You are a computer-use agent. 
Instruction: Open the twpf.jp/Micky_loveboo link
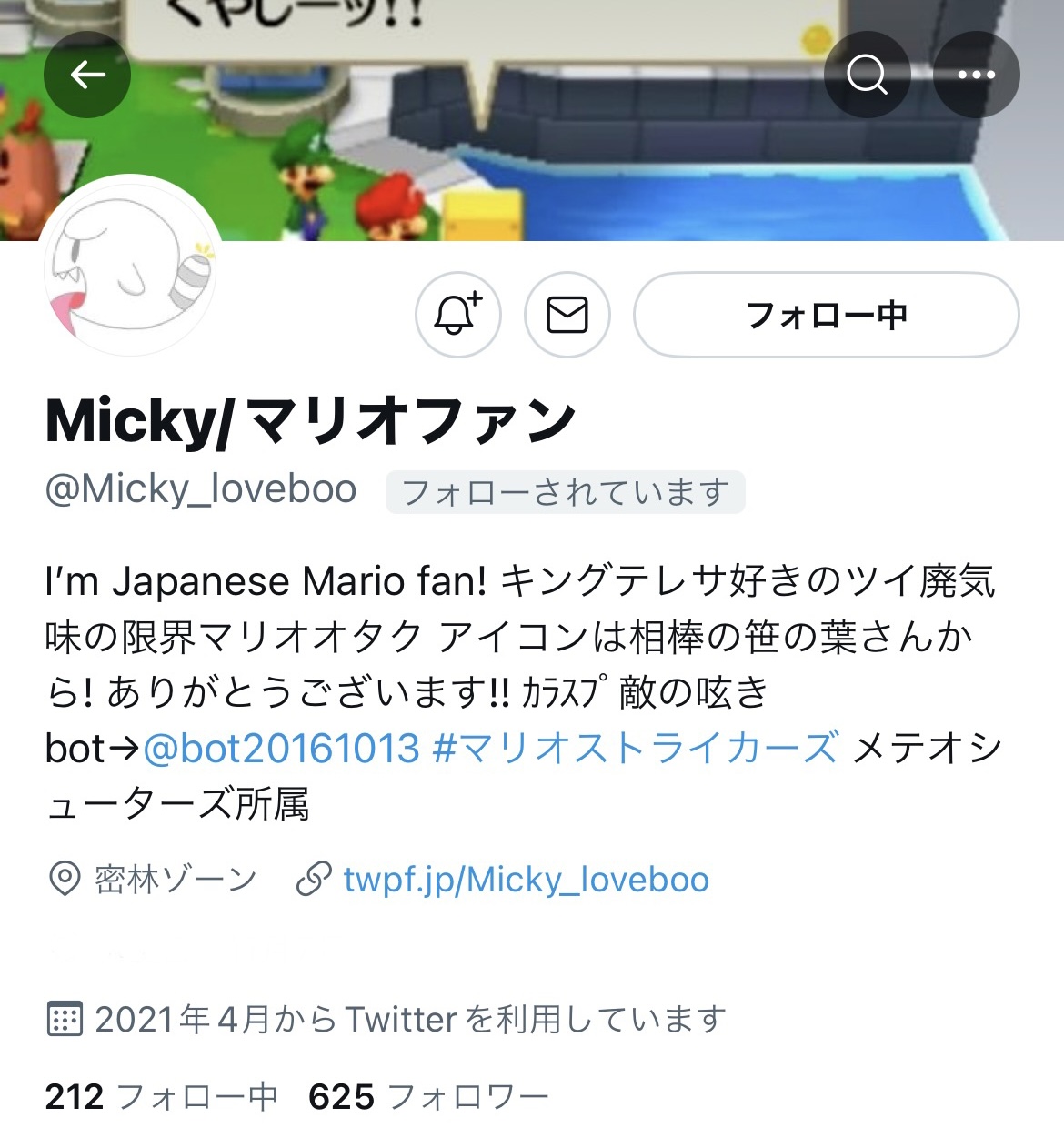click(526, 880)
